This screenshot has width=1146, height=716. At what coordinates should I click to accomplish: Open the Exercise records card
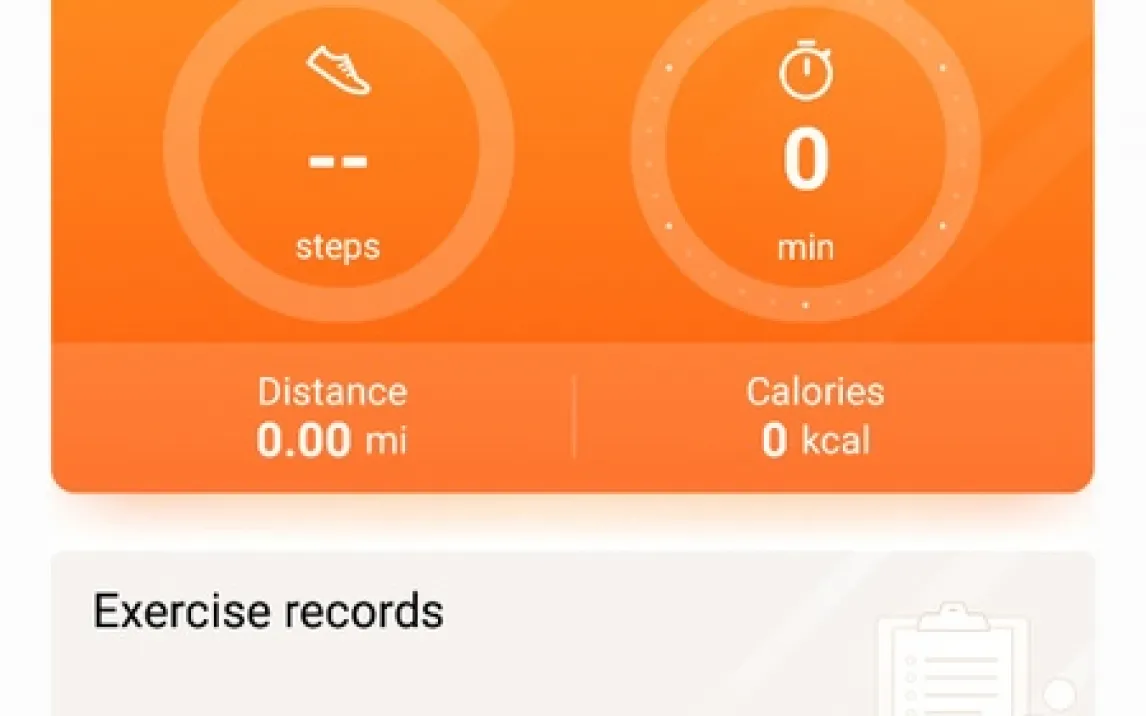(572, 634)
